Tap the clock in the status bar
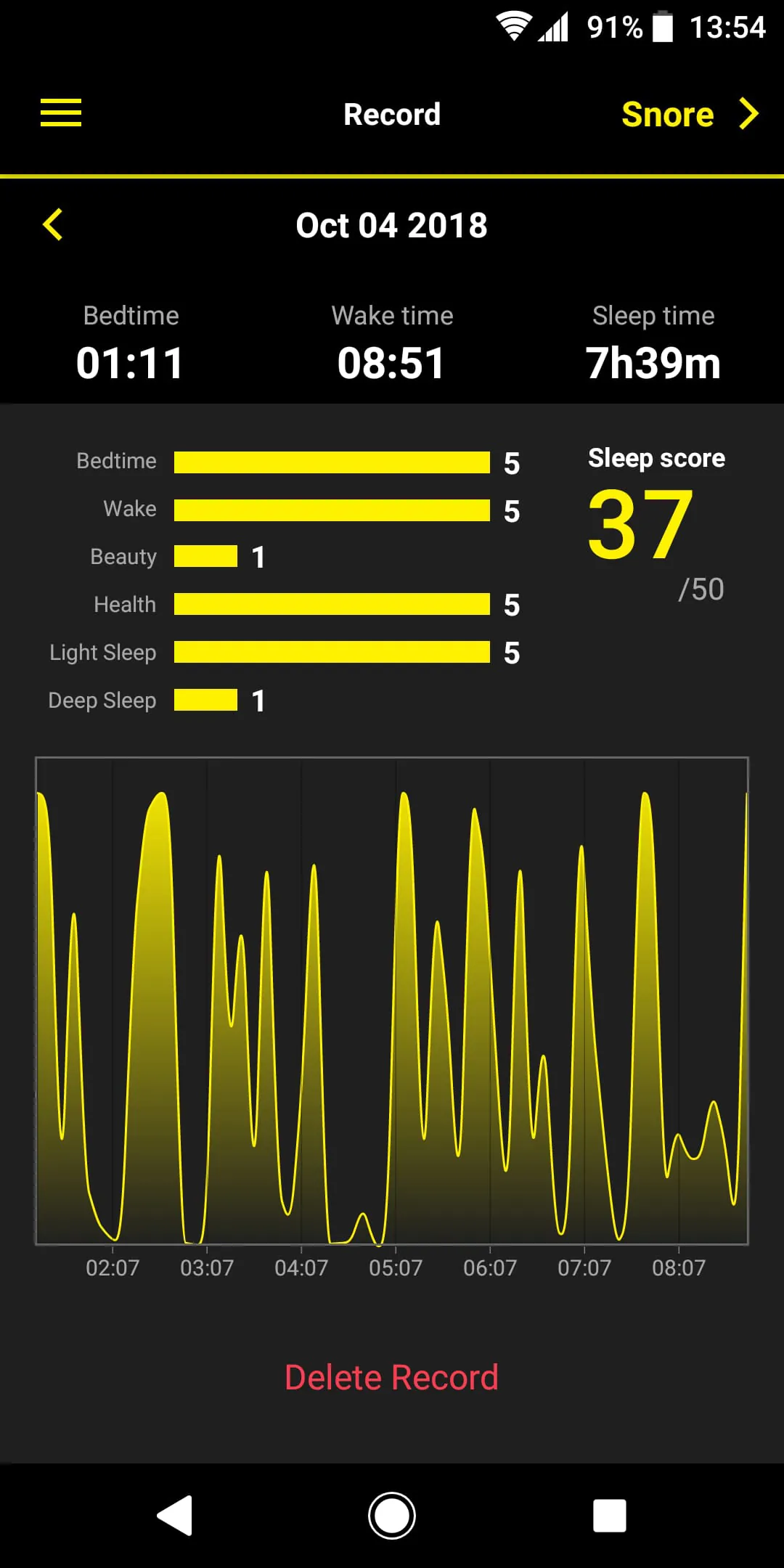Screen dimensions: 784x1568 (724, 27)
